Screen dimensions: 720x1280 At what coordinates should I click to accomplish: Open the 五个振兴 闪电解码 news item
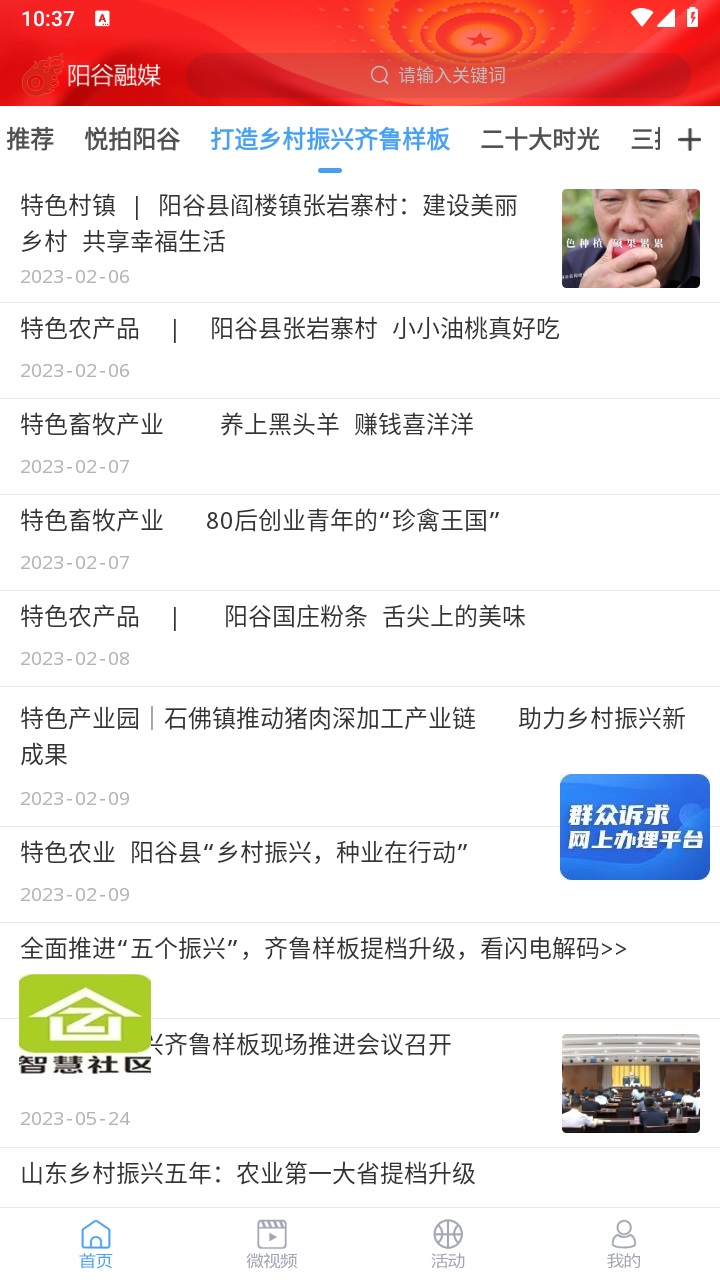(322, 948)
